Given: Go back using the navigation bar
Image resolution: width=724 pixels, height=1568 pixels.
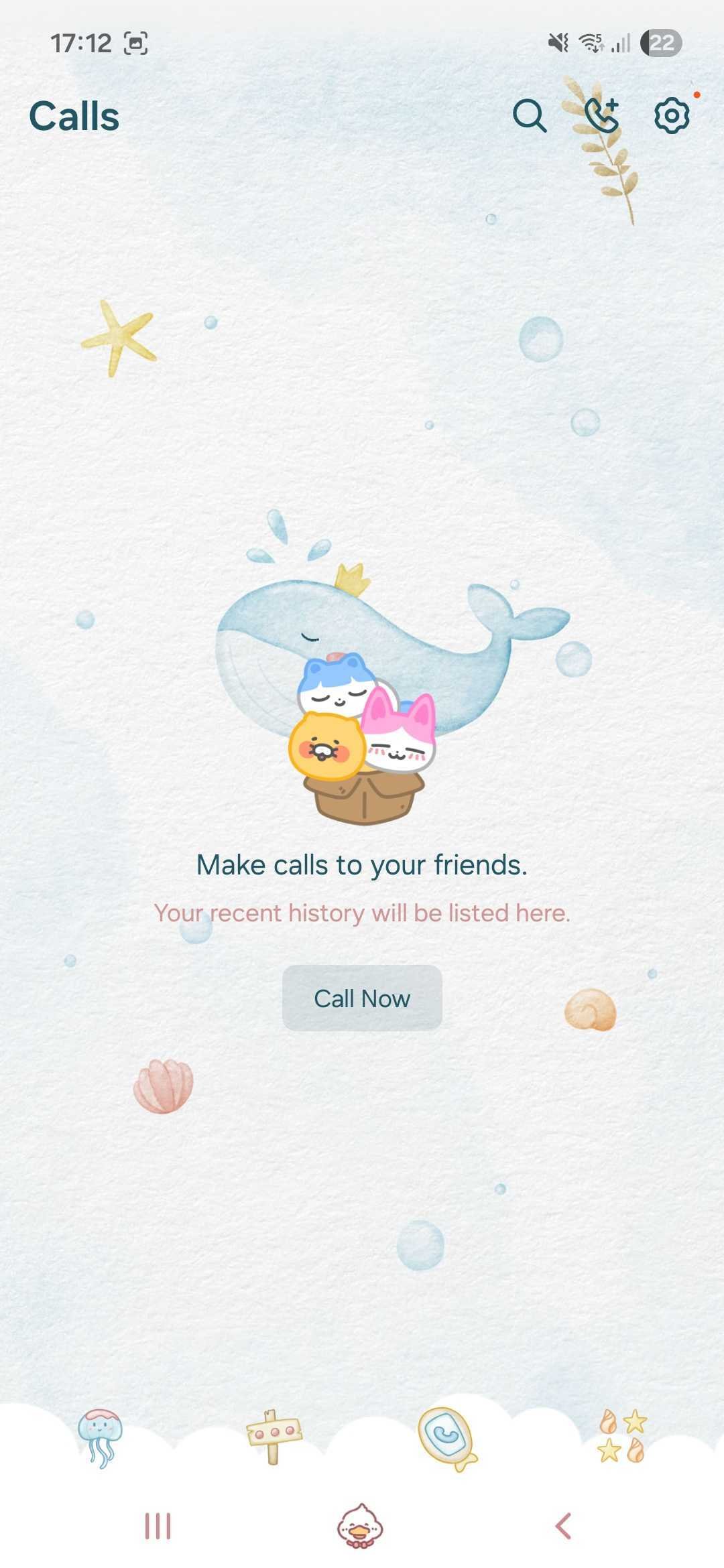Looking at the screenshot, I should pos(563,1526).
